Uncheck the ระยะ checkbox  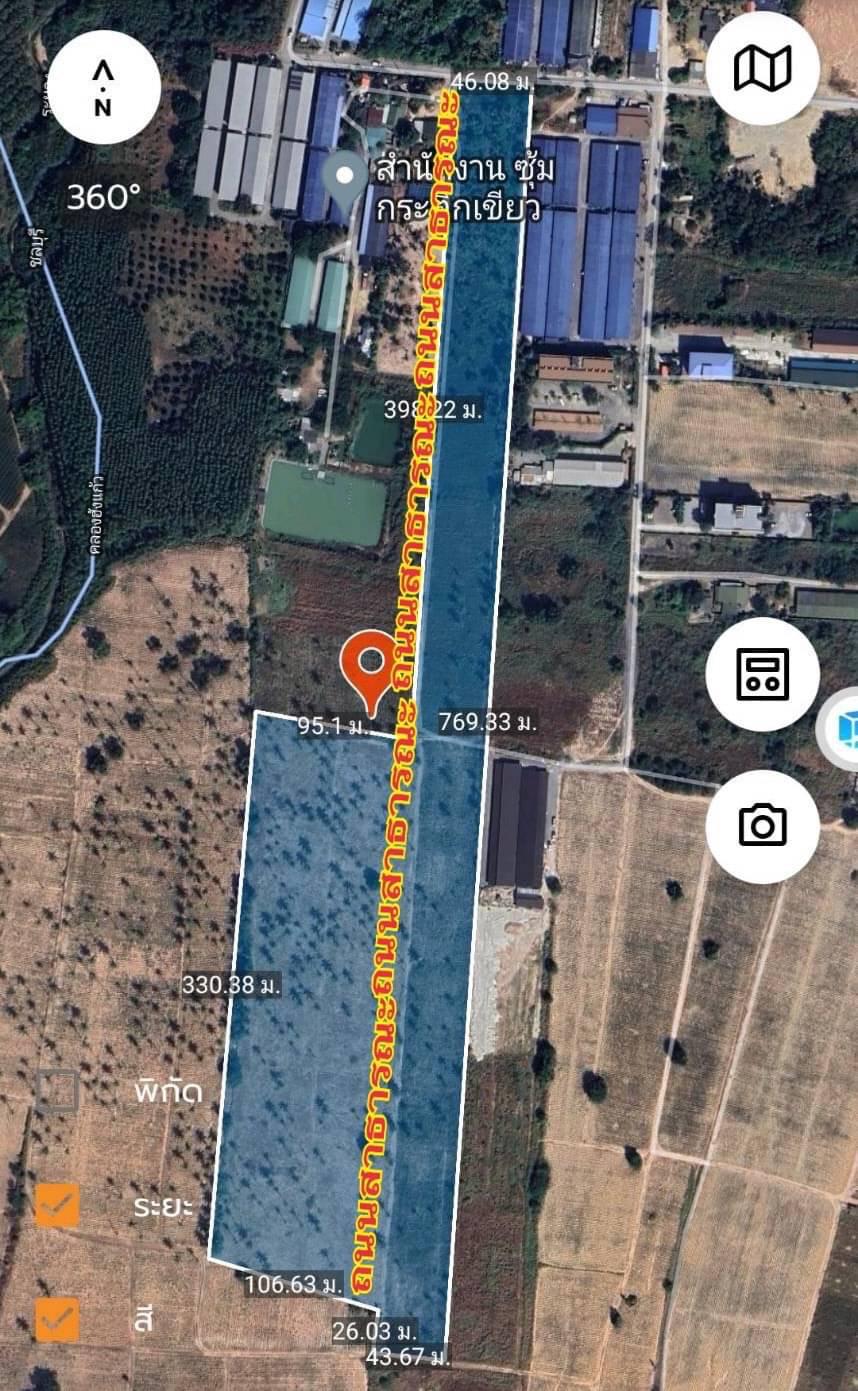click(x=57, y=1205)
